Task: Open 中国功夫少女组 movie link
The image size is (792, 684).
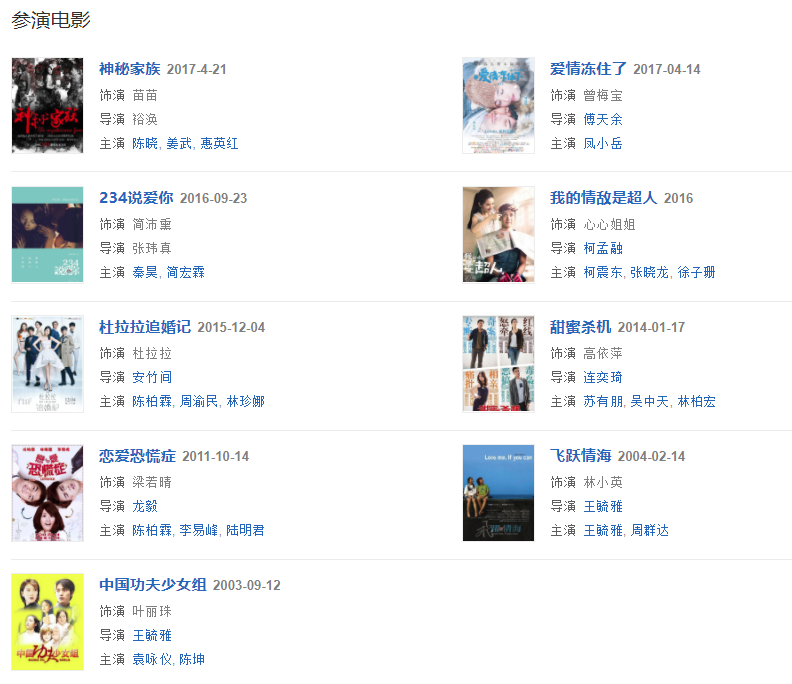Action: click(152, 585)
